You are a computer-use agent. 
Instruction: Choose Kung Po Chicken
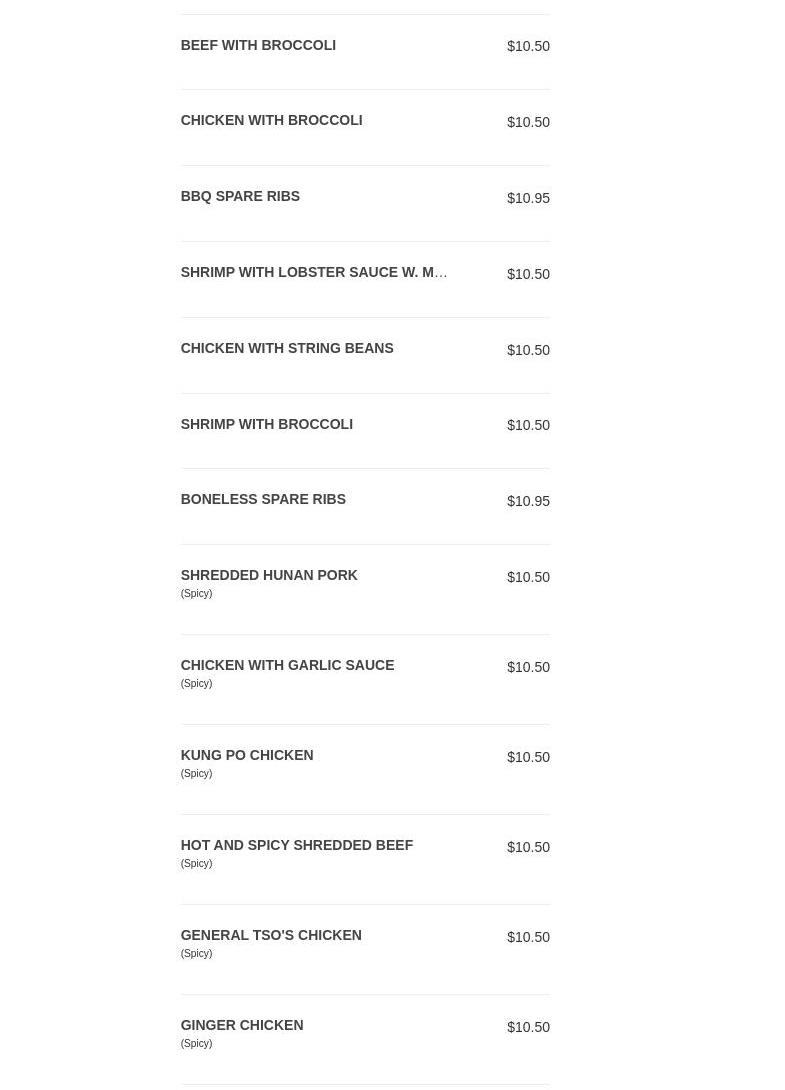click(x=246, y=756)
